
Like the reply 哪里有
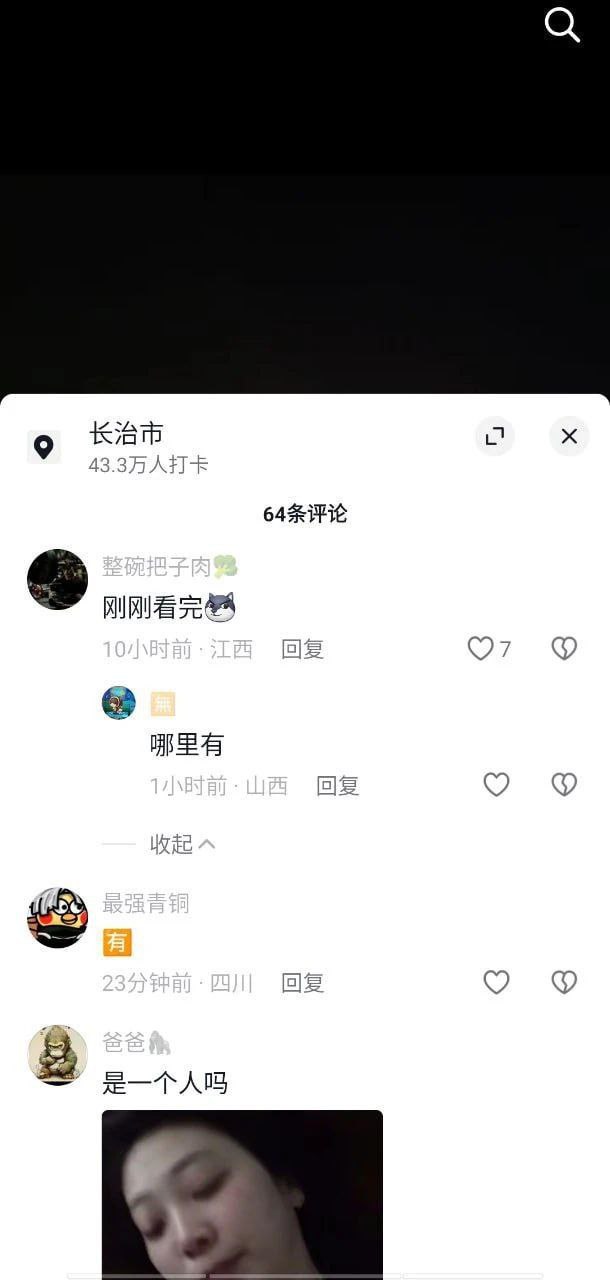pos(496,785)
